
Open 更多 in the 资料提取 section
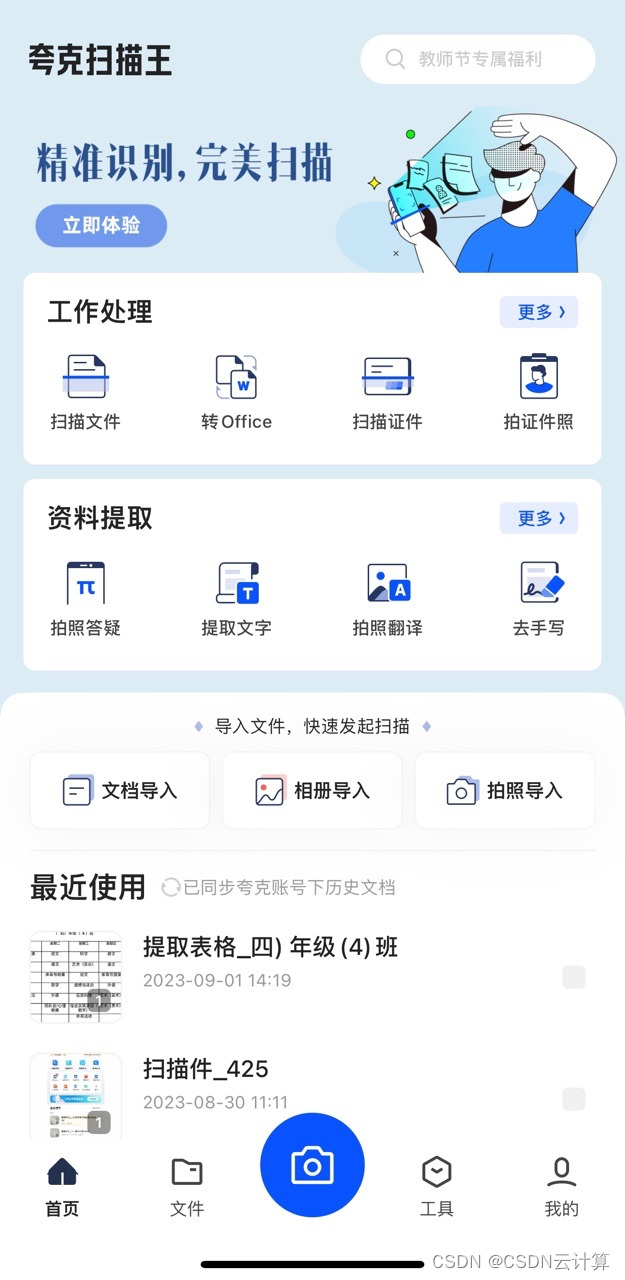click(x=539, y=518)
